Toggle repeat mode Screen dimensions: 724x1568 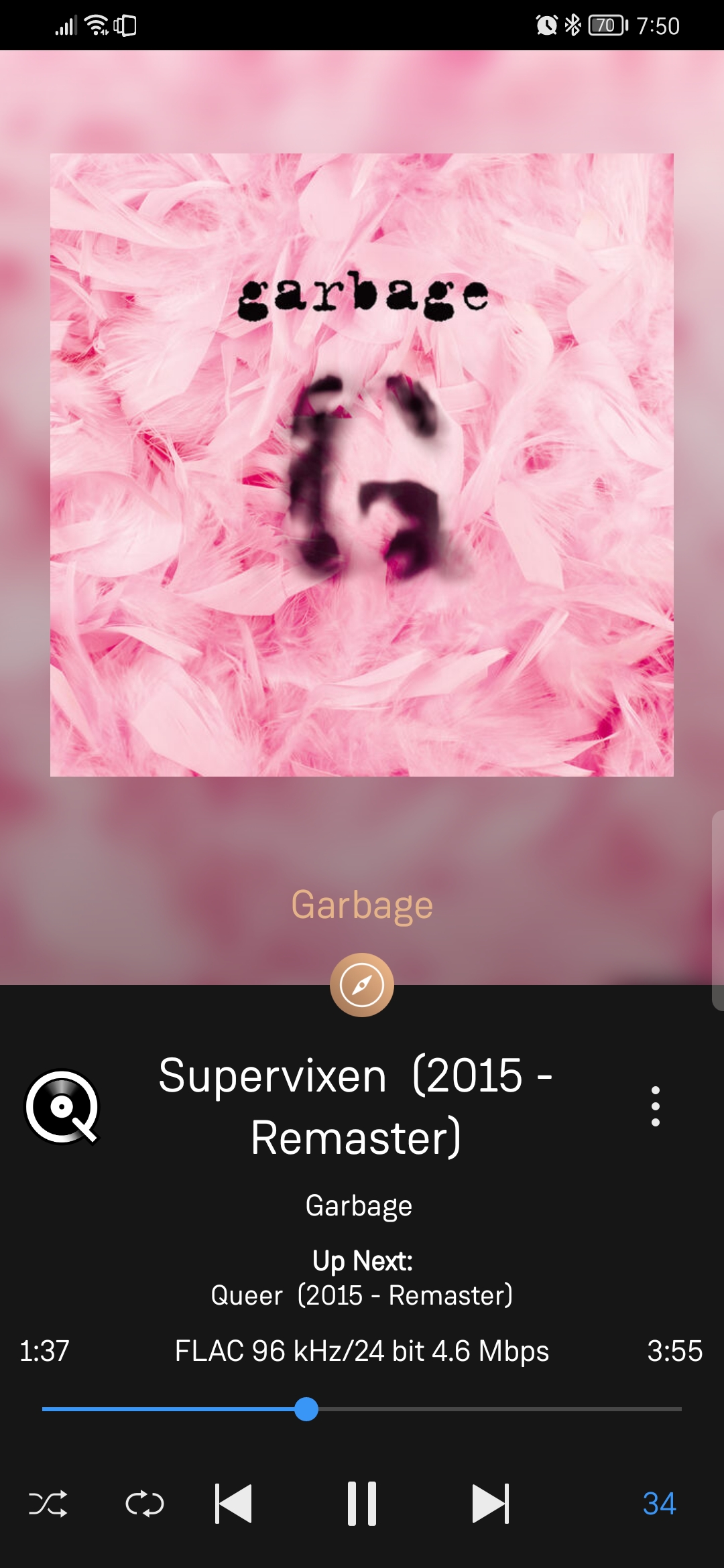tap(145, 1504)
